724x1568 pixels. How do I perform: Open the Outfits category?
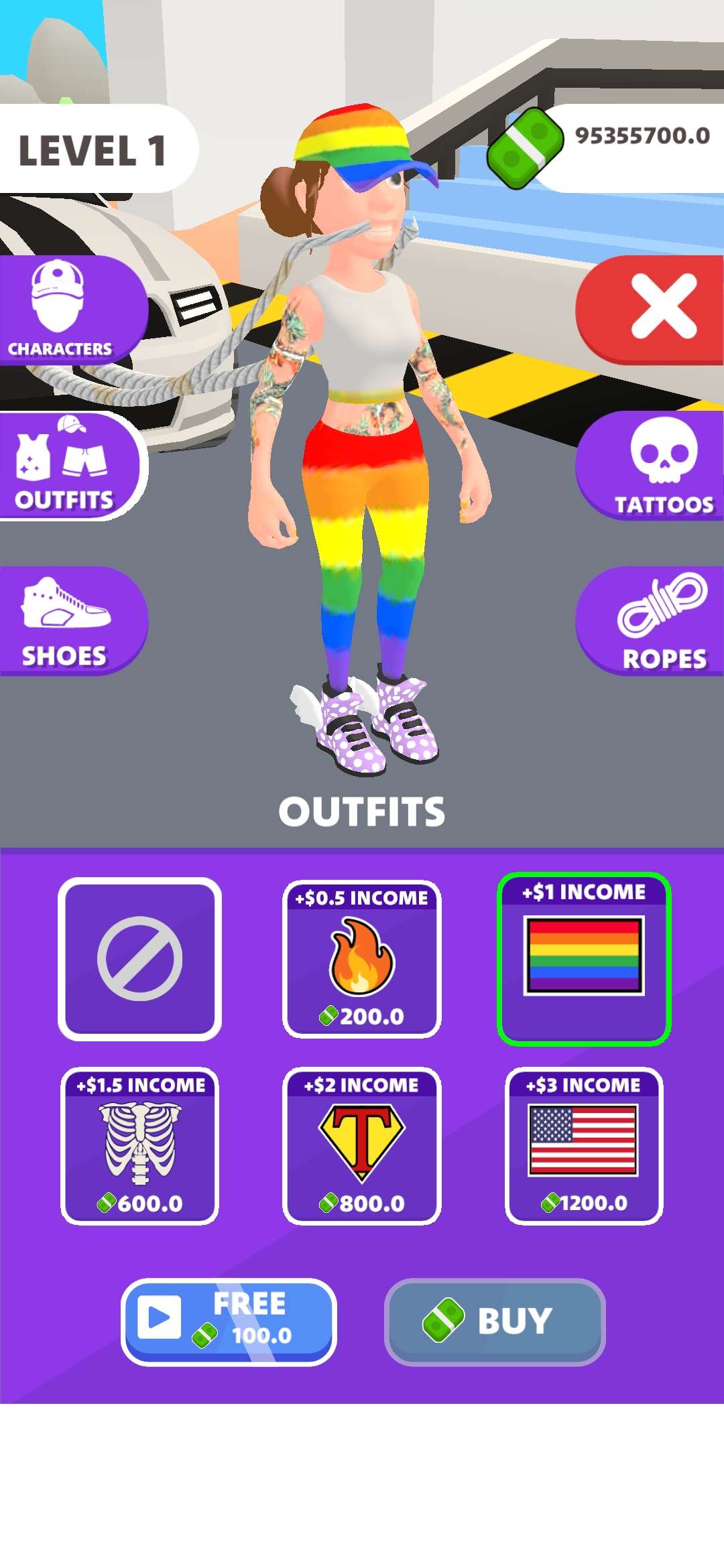click(x=67, y=465)
